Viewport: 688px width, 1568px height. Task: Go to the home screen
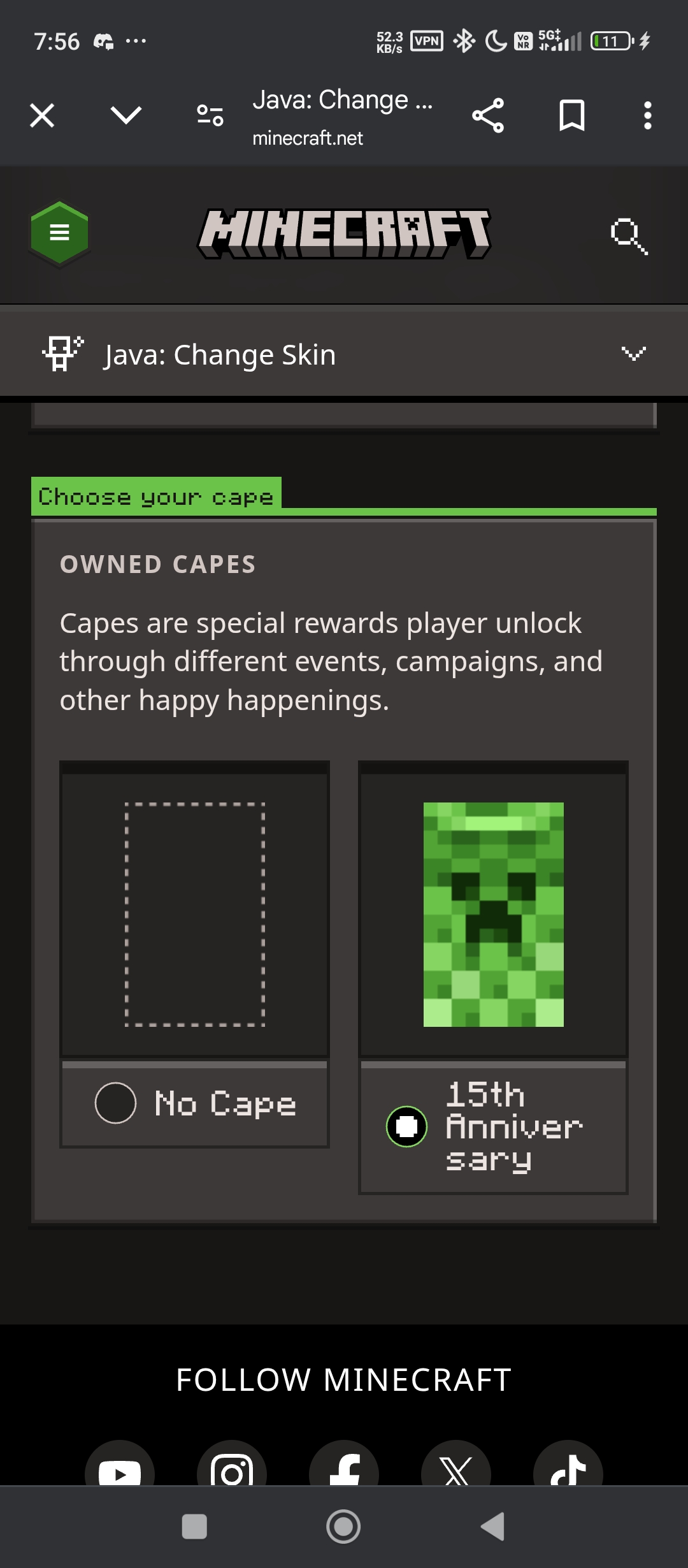[x=343, y=1527]
